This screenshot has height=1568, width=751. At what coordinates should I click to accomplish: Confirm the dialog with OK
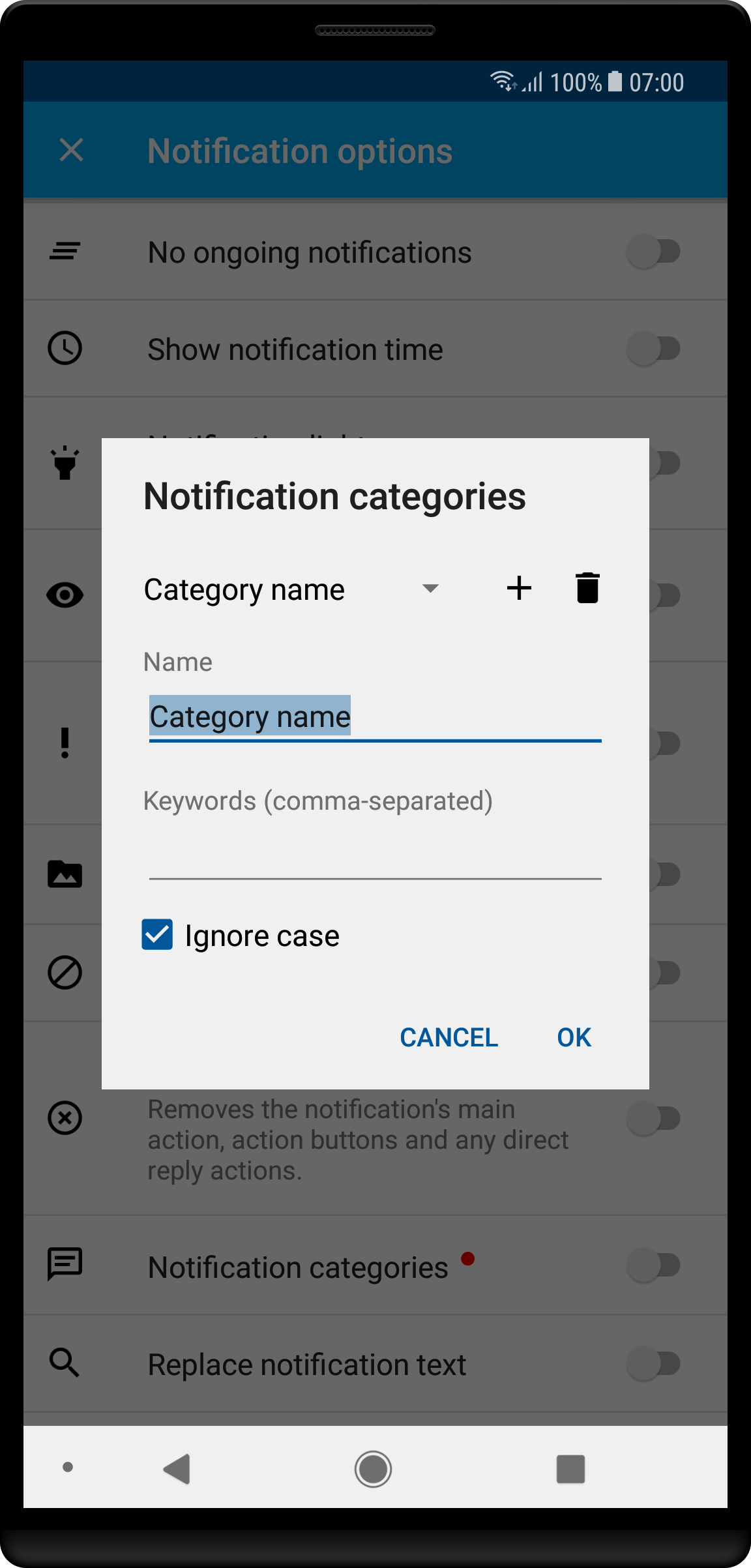[574, 1037]
